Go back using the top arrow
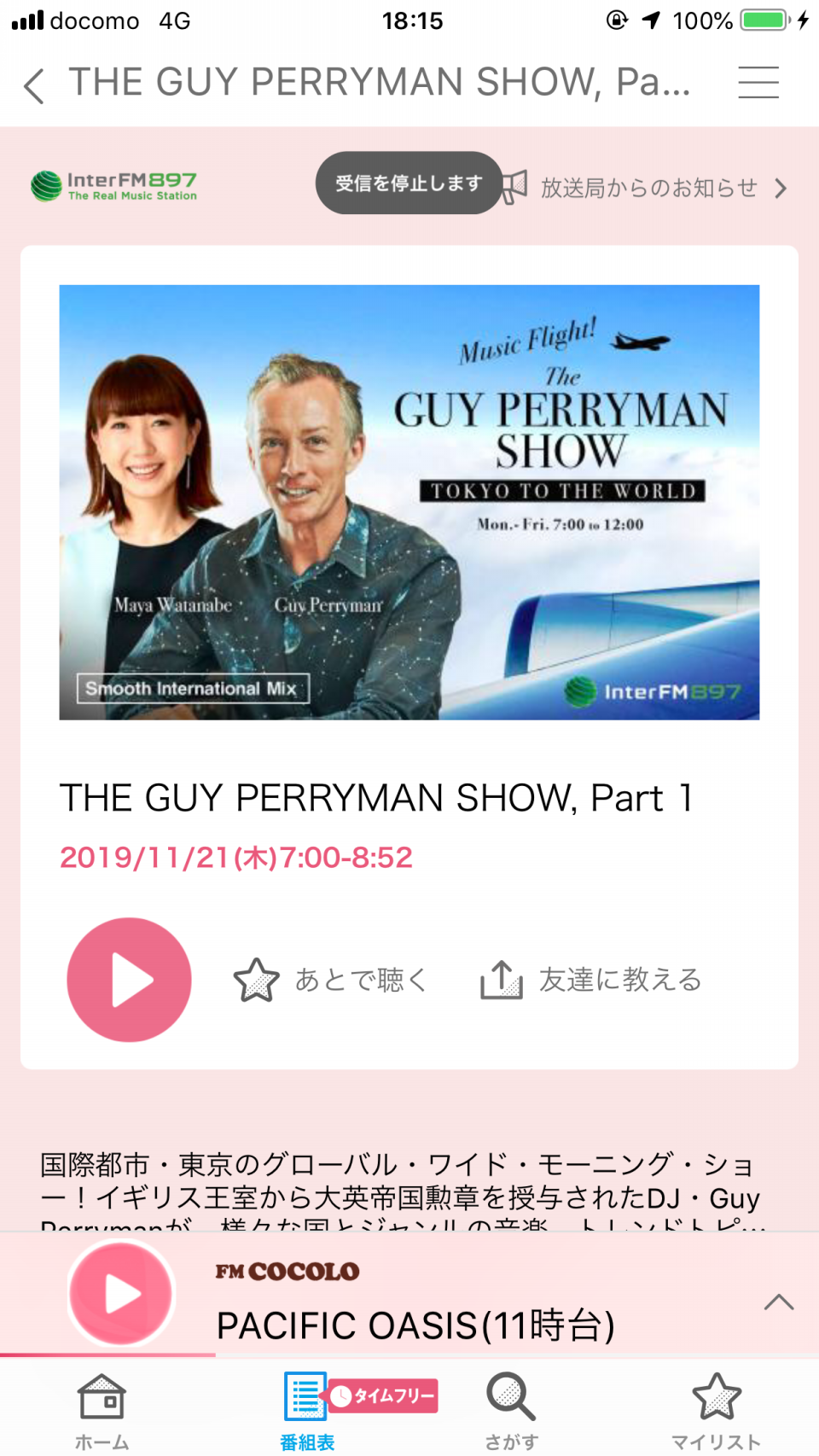The width and height of the screenshot is (819, 1456). 34,85
